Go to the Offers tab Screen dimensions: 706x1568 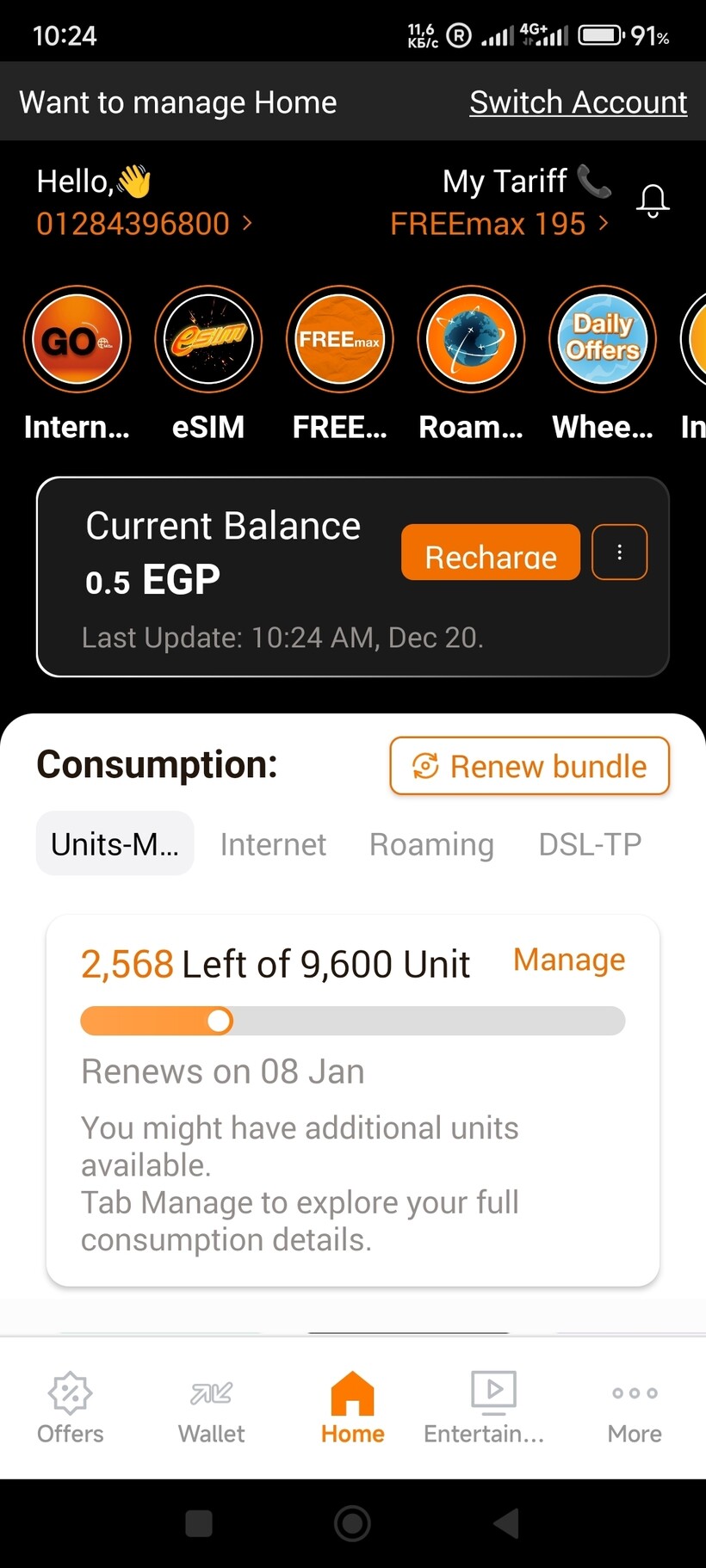point(71,1408)
